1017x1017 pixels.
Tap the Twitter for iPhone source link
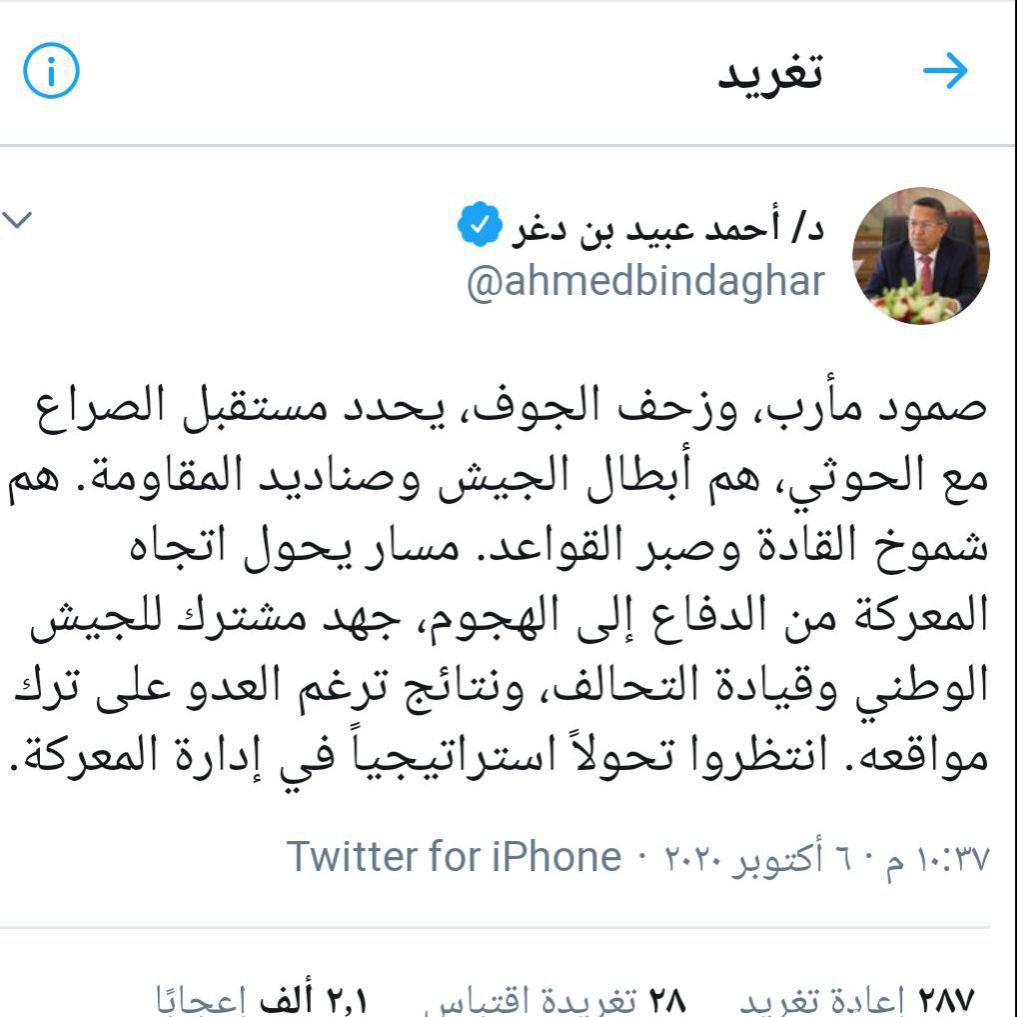click(452, 857)
